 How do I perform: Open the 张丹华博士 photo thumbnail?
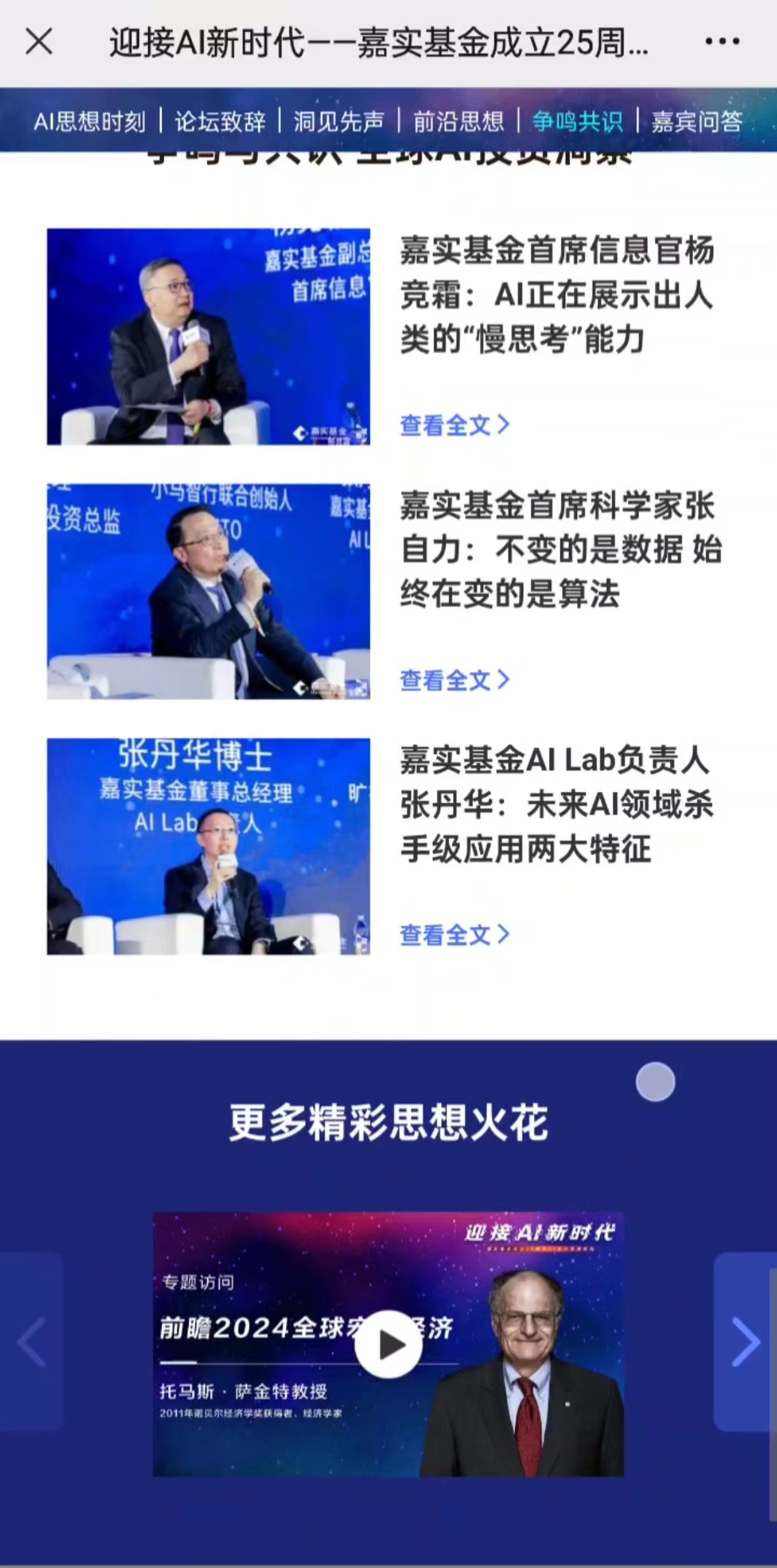208,846
